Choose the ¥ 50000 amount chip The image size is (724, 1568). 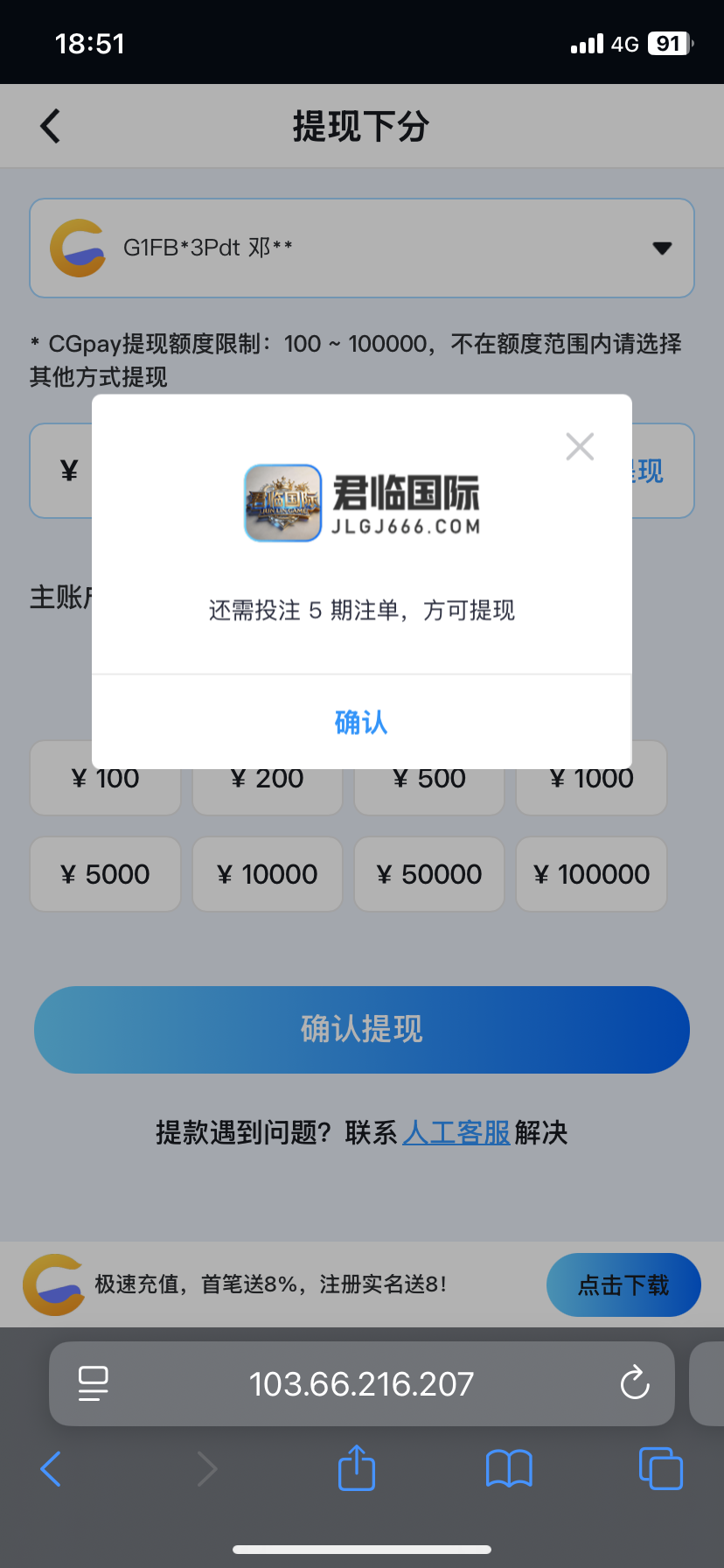click(428, 874)
